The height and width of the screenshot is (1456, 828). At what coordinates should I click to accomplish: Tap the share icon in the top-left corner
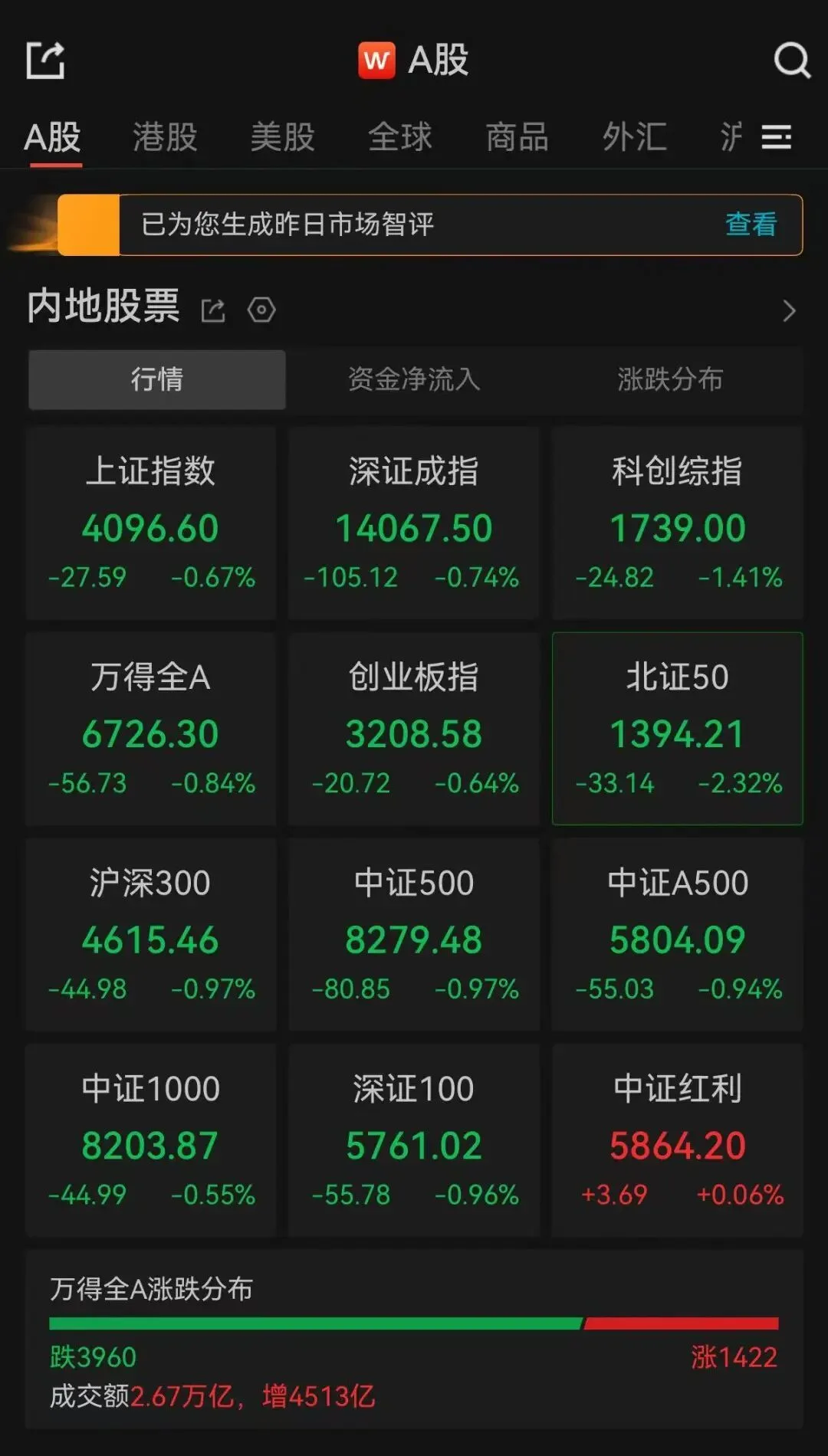point(46,60)
